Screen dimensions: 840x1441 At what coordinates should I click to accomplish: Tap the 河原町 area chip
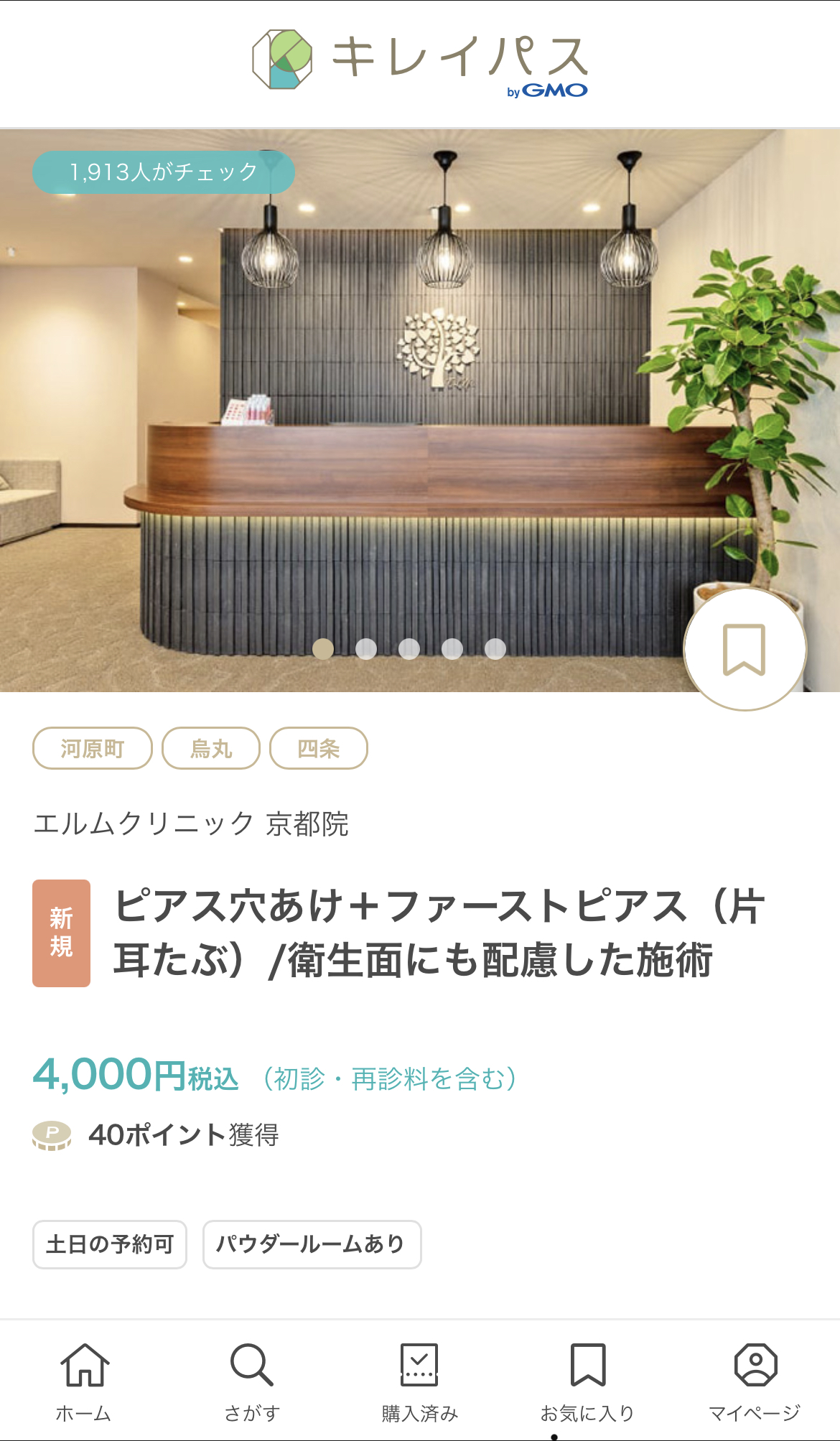[93, 748]
